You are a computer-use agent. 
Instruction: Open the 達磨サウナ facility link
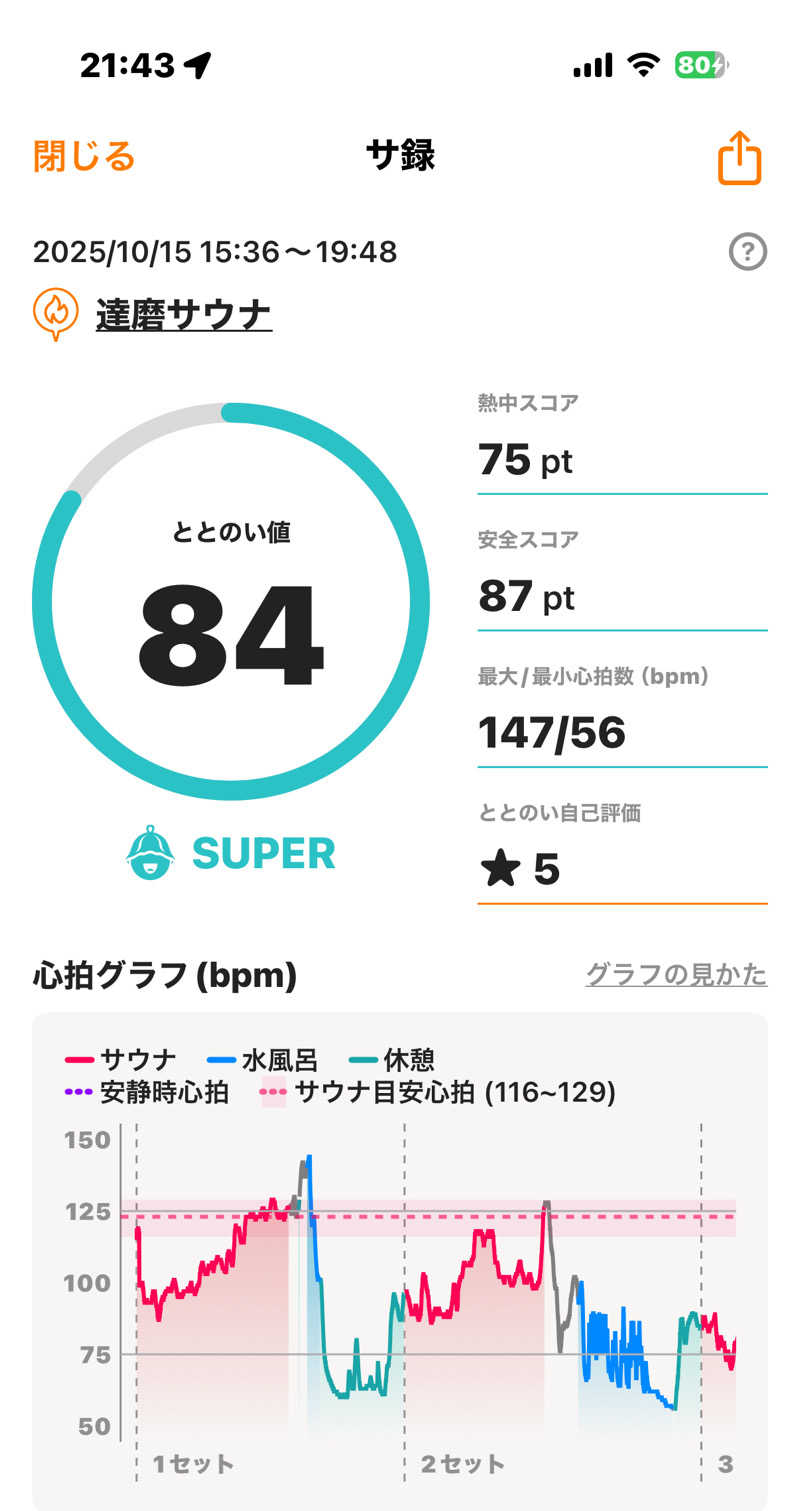coord(183,315)
